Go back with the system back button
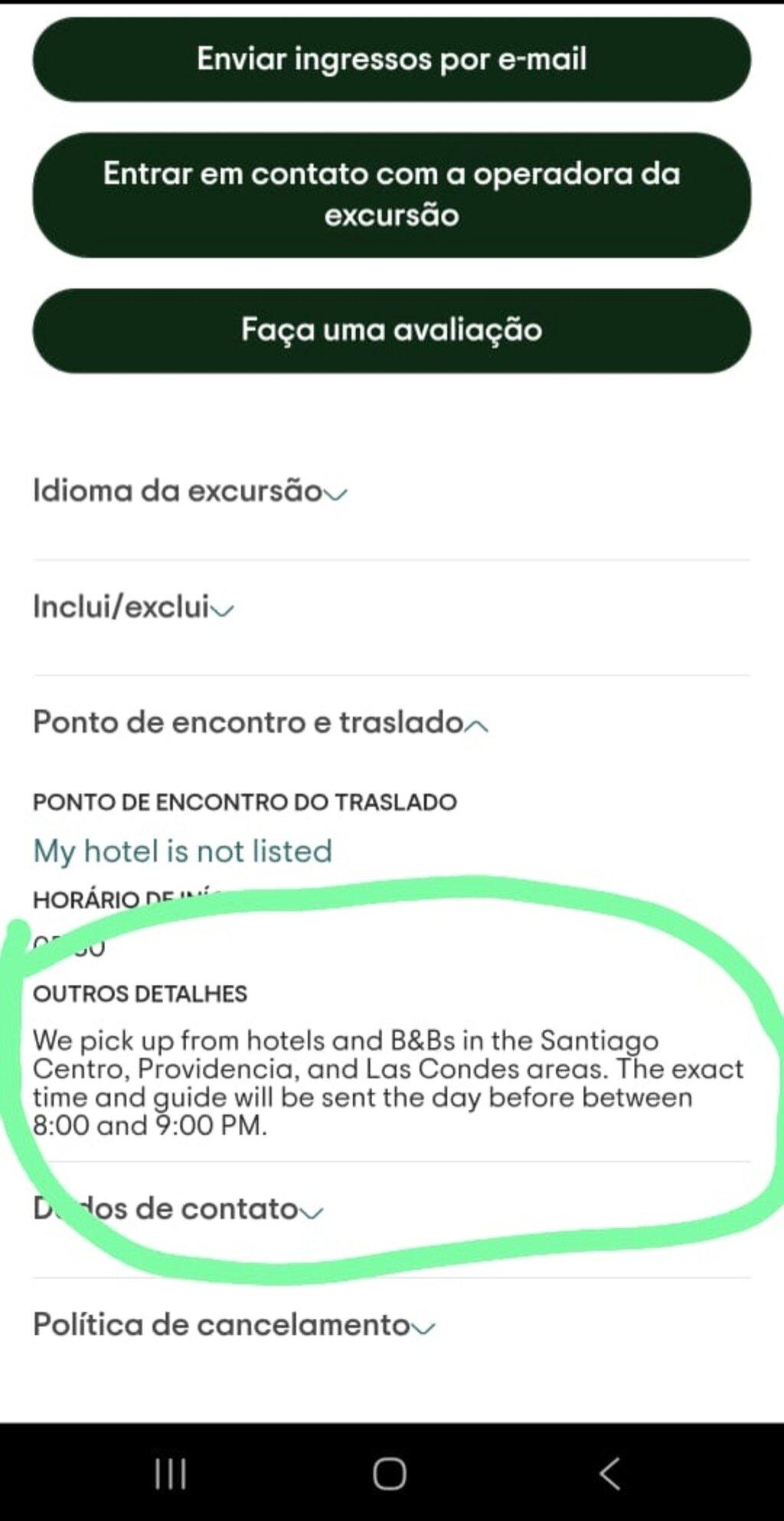This screenshot has height=1521, width=784. pos(609,1473)
